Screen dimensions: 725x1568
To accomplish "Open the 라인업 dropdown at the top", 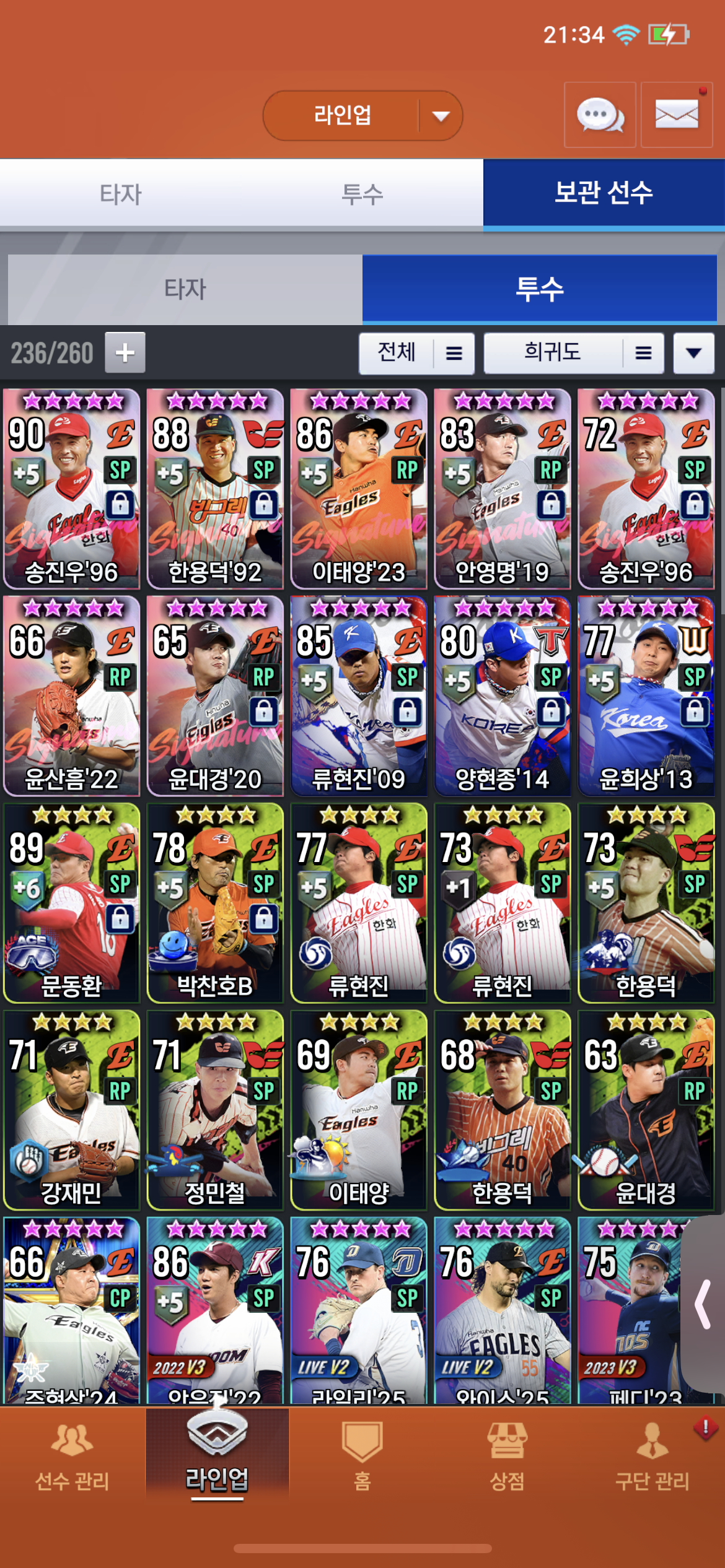I will 362,116.
